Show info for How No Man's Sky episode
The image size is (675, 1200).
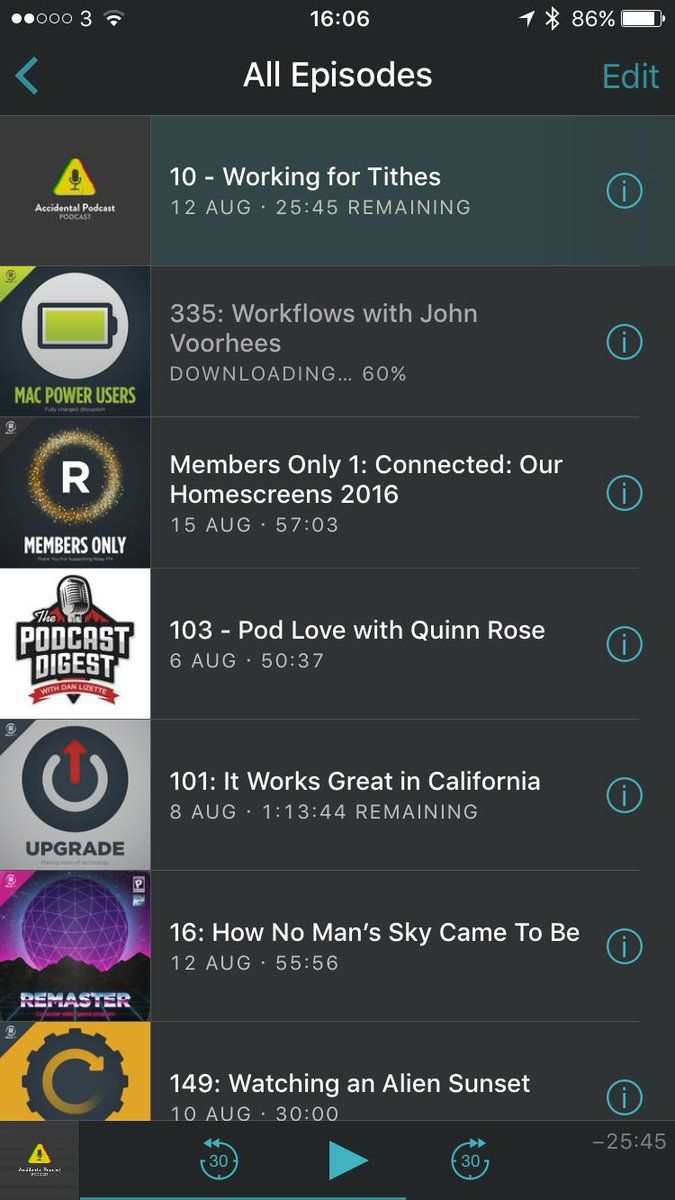point(624,946)
